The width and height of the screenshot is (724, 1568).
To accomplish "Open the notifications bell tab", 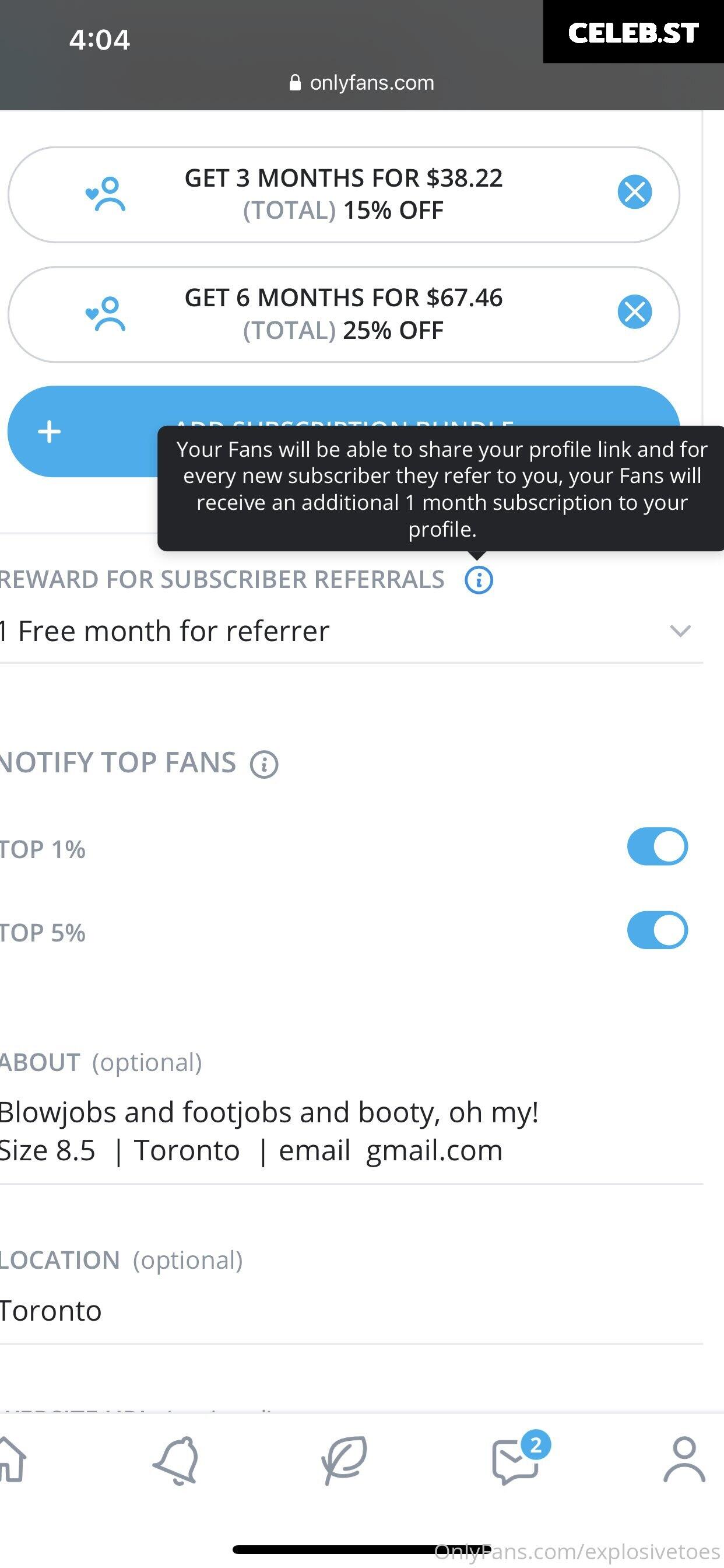I will [x=176, y=1460].
